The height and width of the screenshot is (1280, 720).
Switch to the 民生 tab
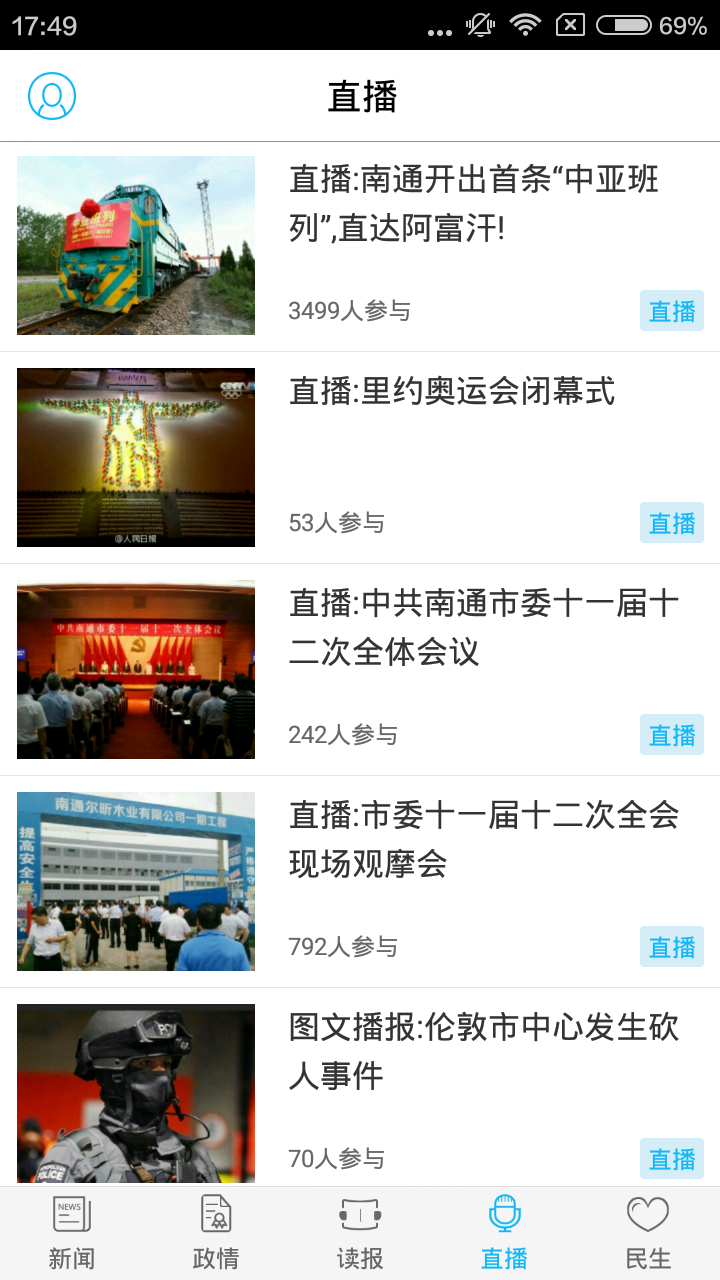tap(648, 1233)
